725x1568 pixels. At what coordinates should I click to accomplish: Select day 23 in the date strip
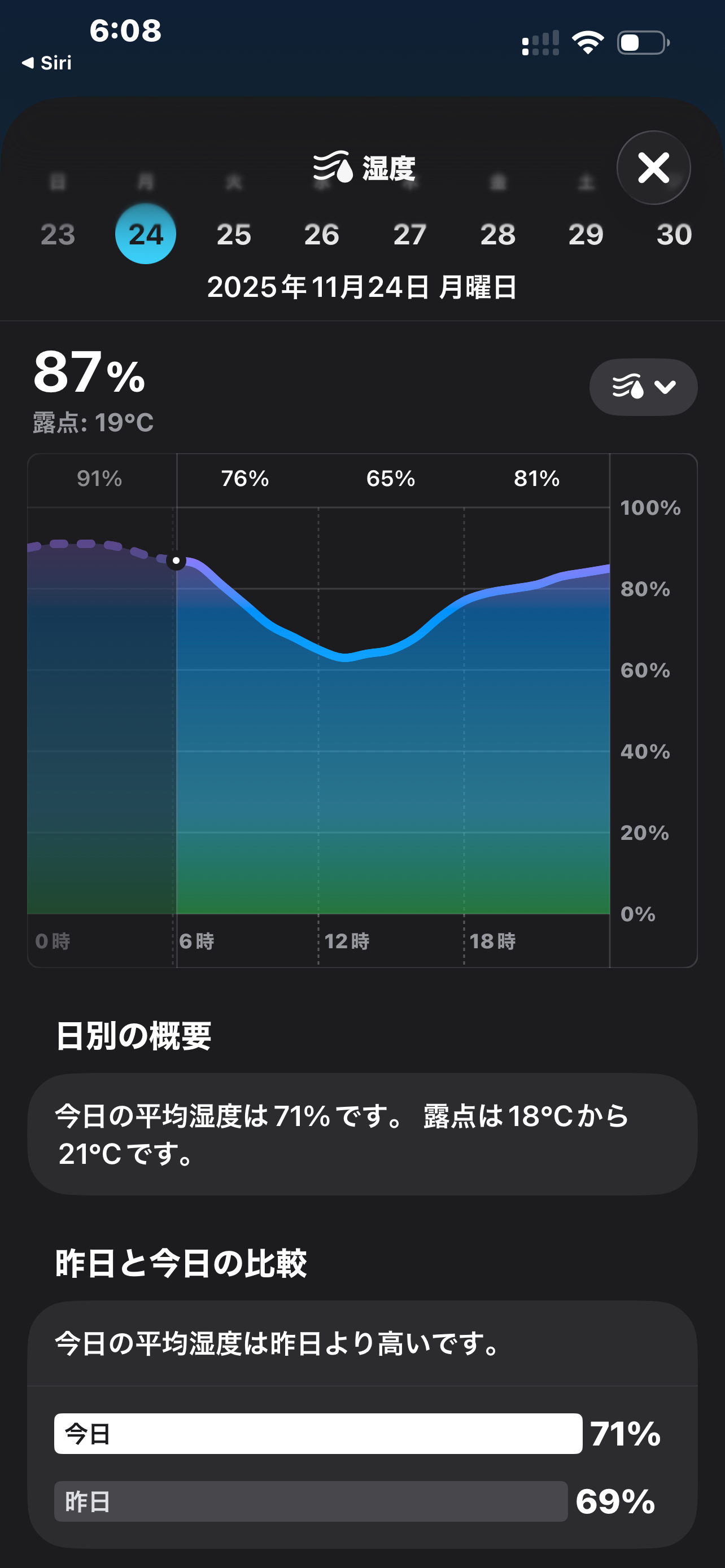click(58, 234)
